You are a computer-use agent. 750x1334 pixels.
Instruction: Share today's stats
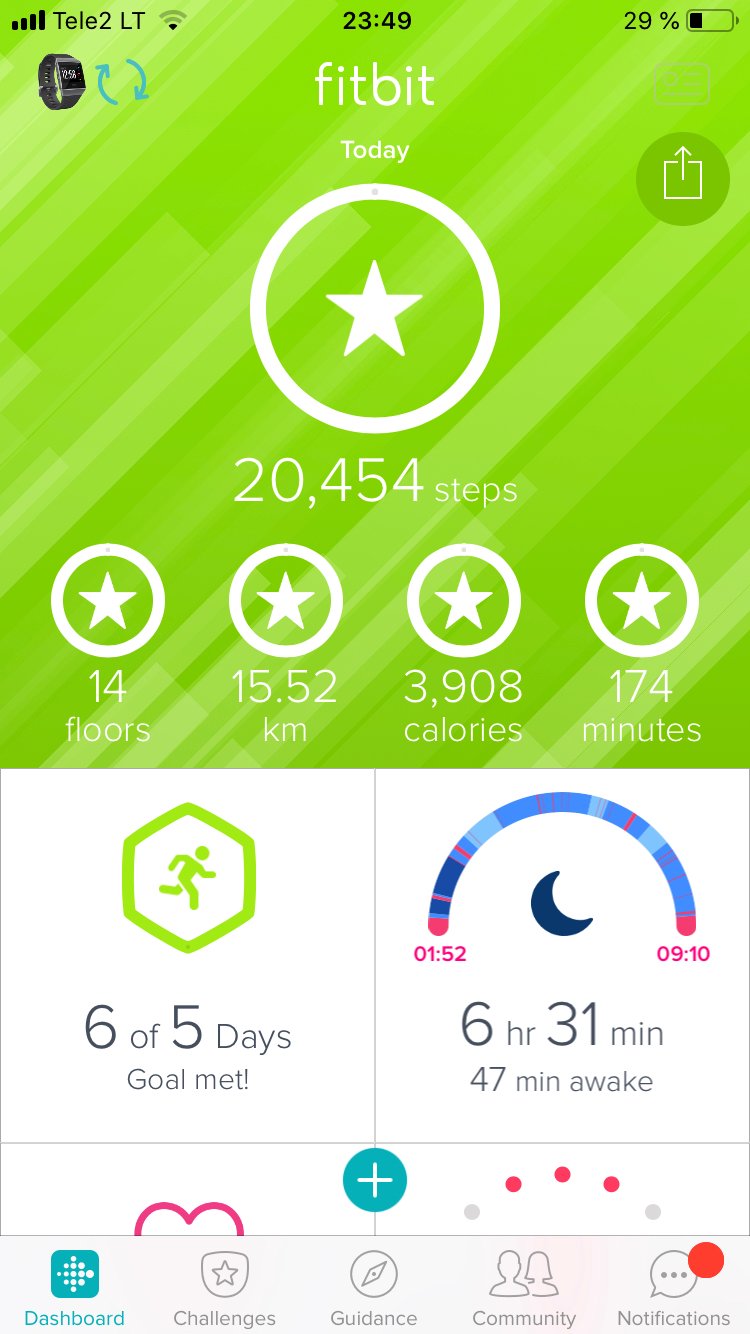point(683,178)
